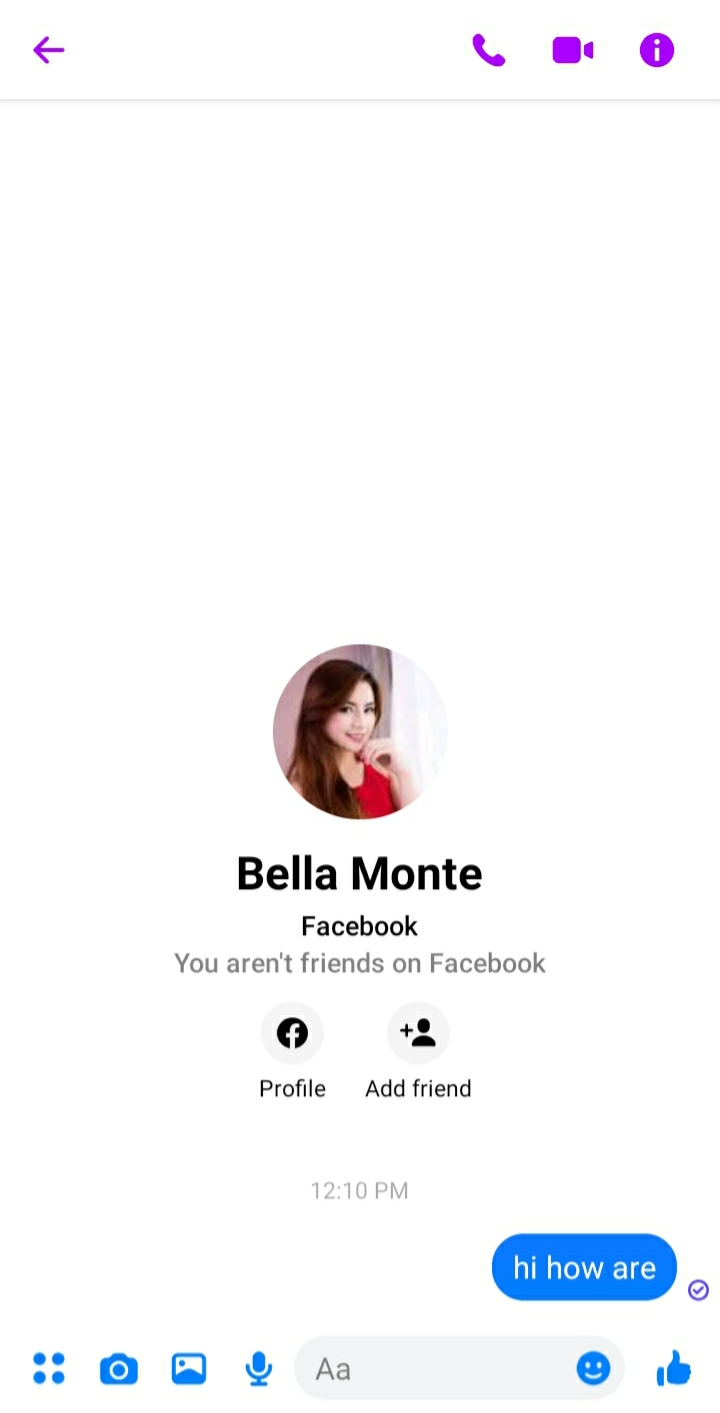The width and height of the screenshot is (720, 1413).
Task: Record a voice message with the microphone
Action: [x=259, y=1369]
